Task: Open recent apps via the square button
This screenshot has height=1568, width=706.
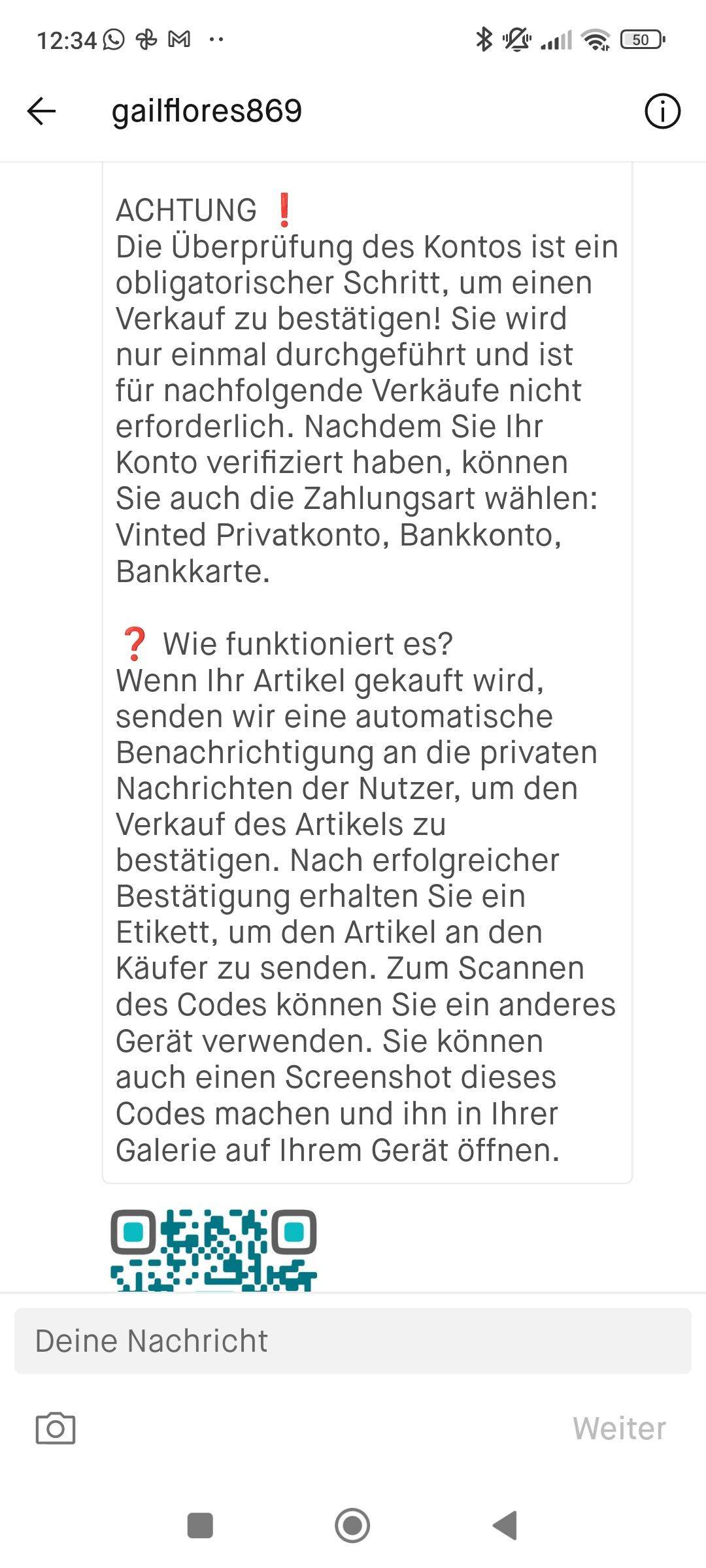Action: (x=200, y=1526)
